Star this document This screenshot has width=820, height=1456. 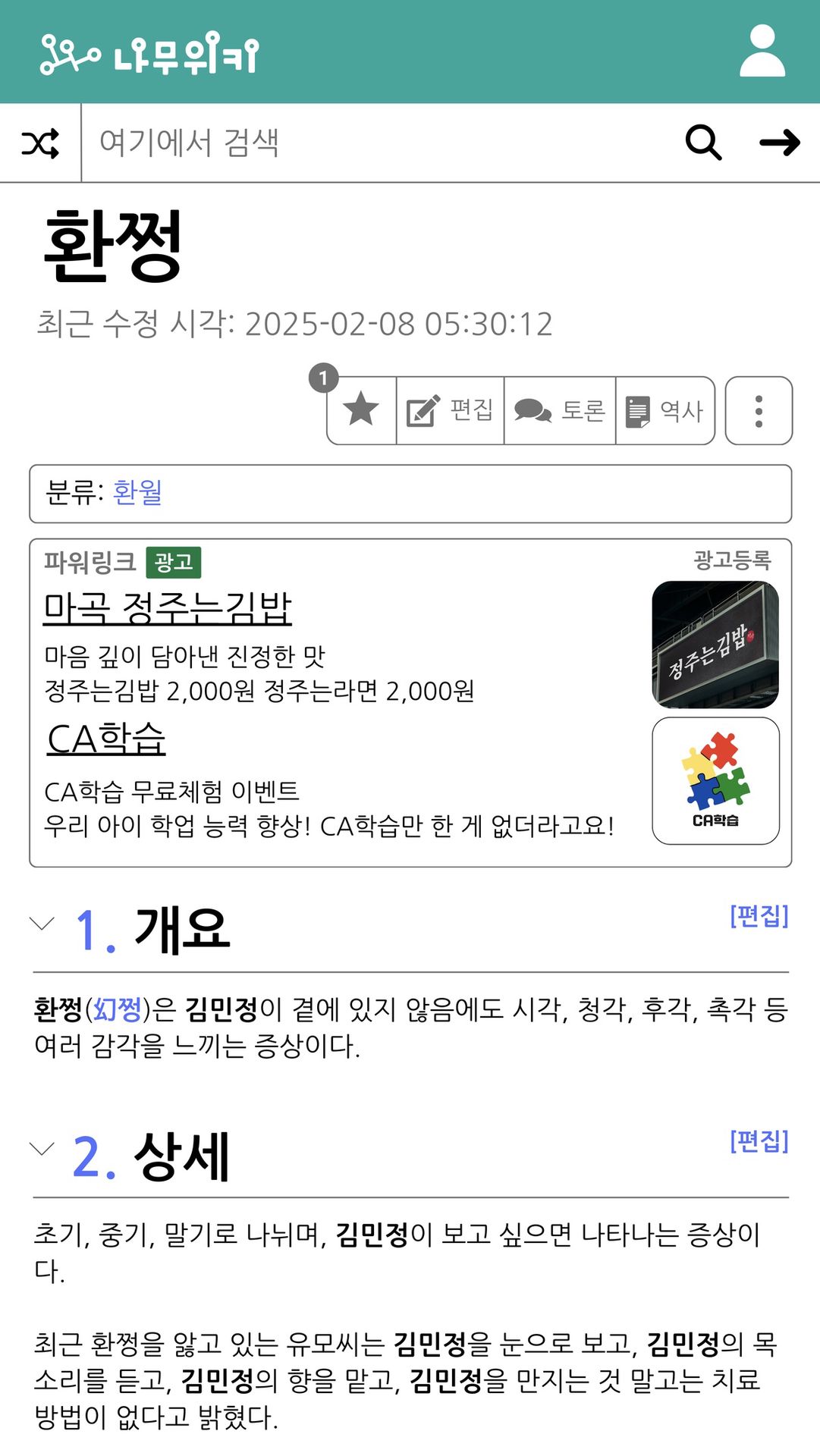point(361,410)
